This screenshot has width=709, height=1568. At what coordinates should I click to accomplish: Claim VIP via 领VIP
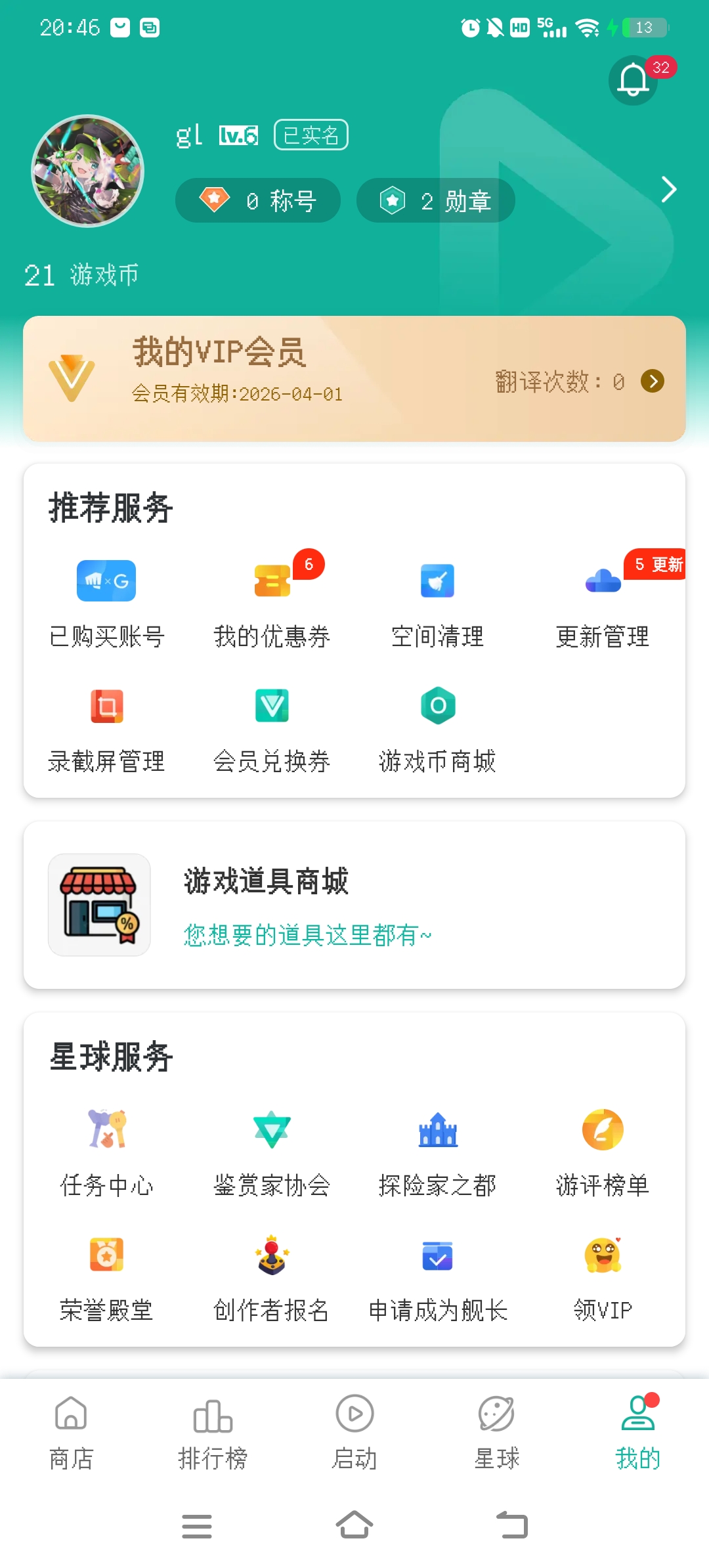click(x=603, y=1276)
